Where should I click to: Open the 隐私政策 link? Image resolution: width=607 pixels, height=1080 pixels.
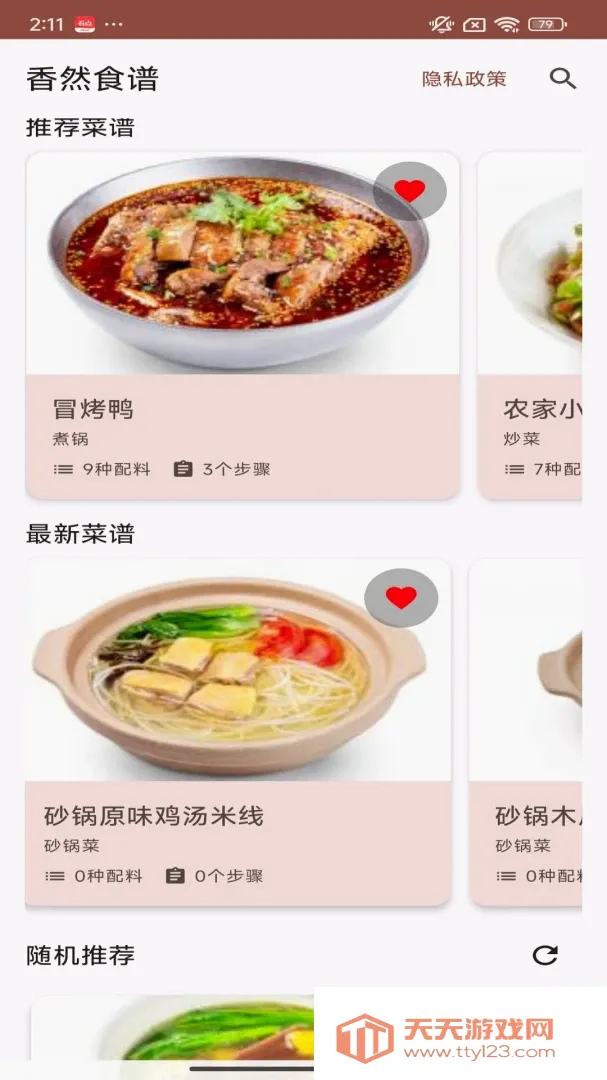(x=464, y=79)
